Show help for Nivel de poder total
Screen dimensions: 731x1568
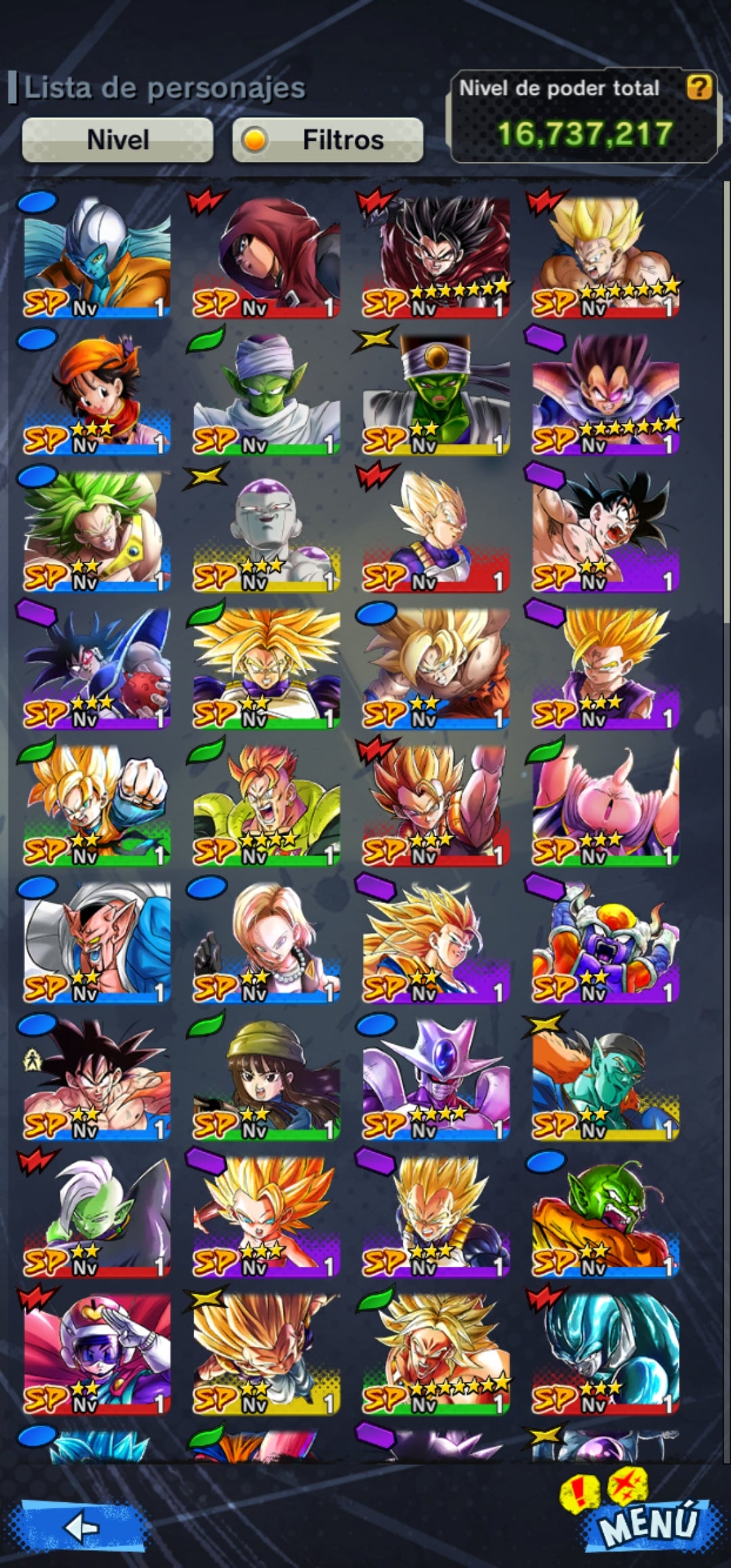(699, 87)
